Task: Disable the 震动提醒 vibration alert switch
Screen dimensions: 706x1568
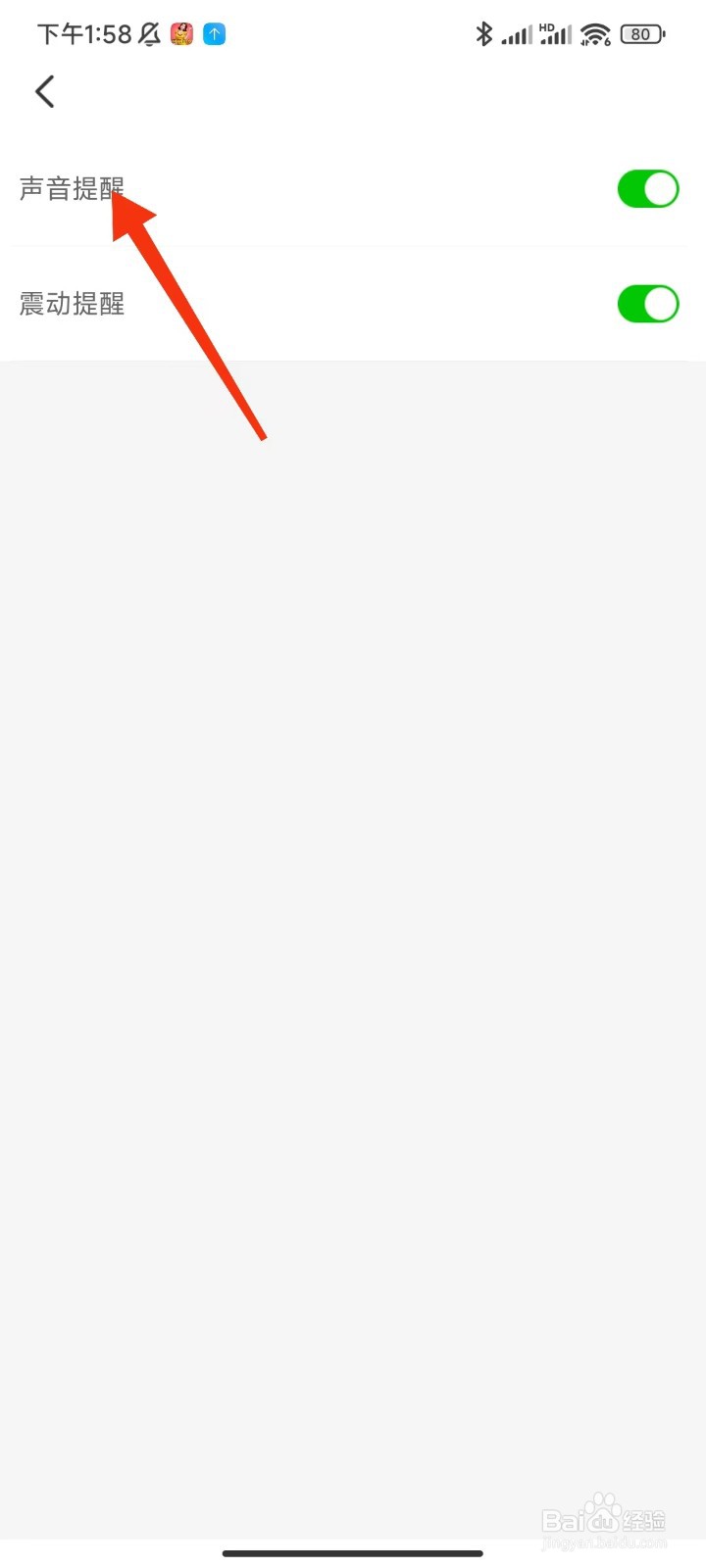Action: point(647,304)
